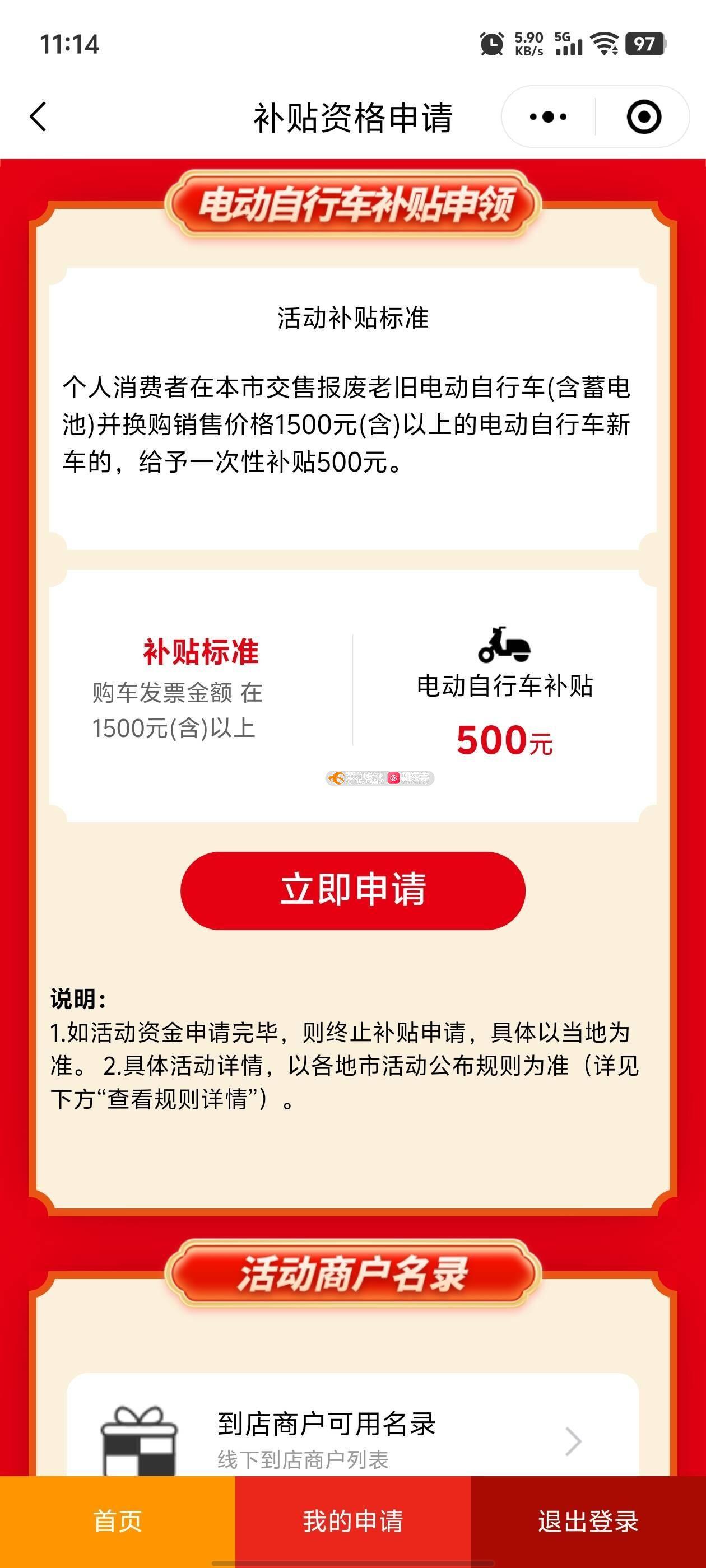Viewport: 706px width, 1568px height.
Task: Tap the 立即申请 button
Action: point(352,890)
